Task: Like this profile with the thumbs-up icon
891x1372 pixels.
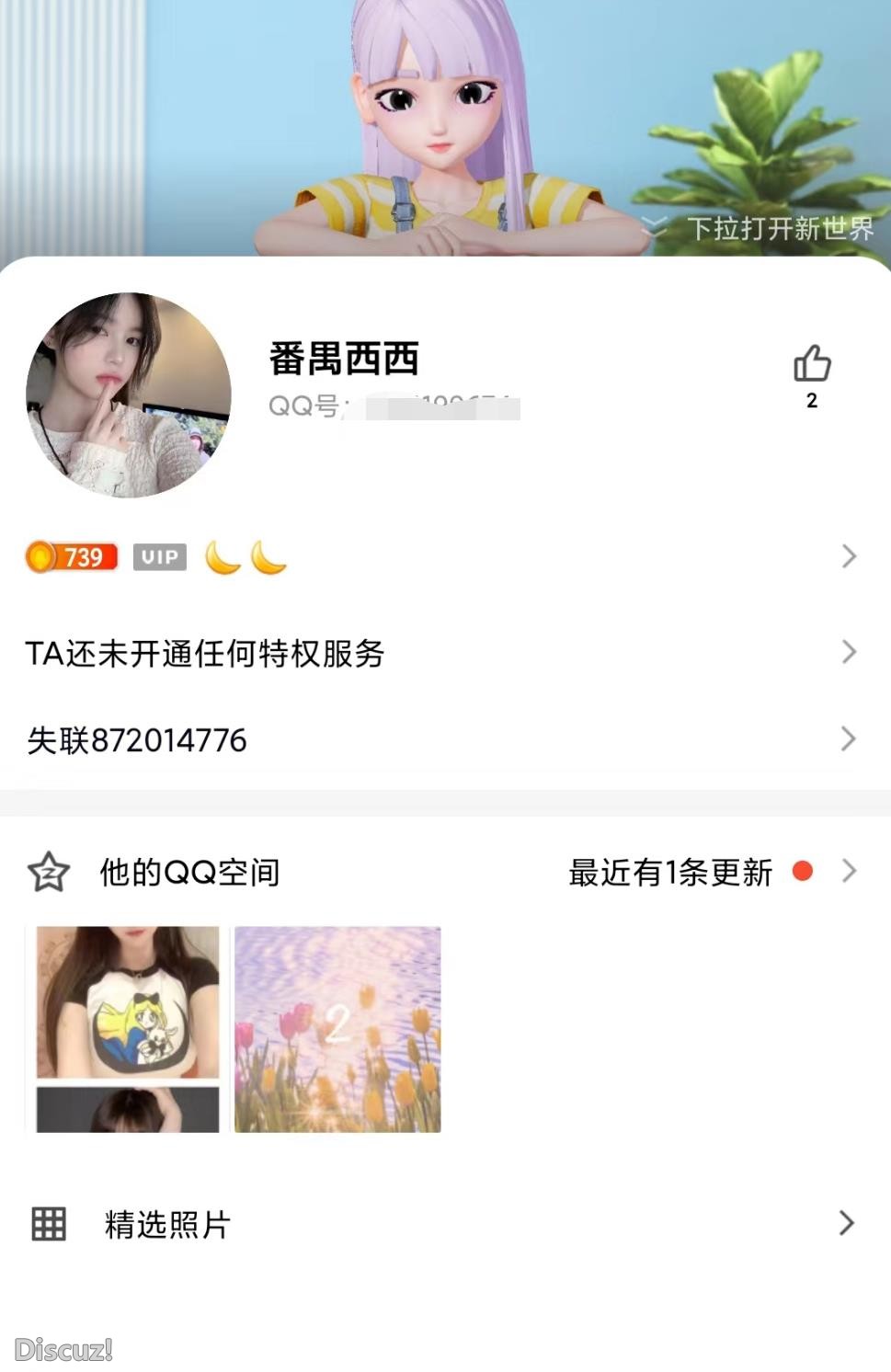Action: coord(812,364)
